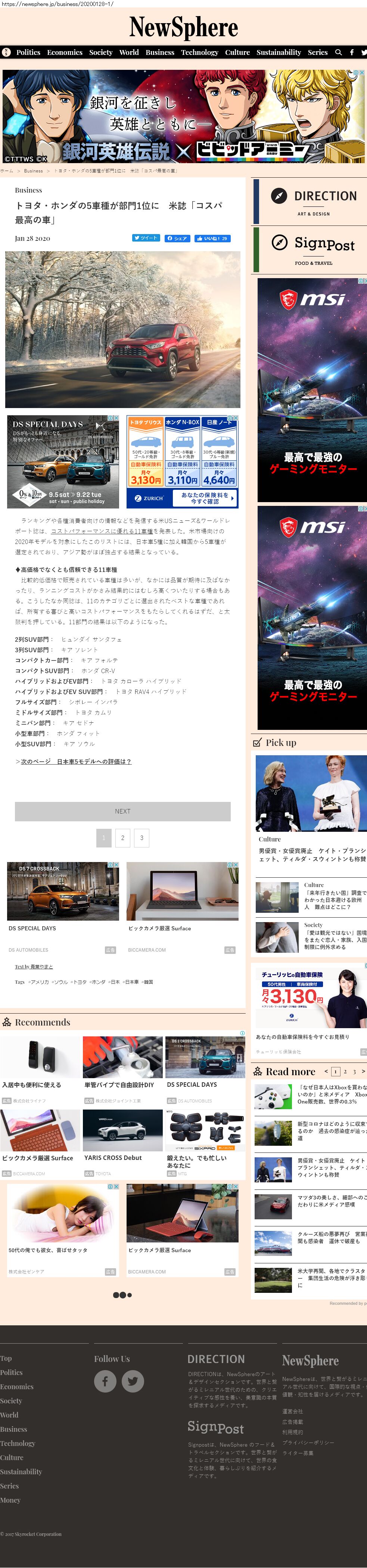Tap the NEXT button

click(122, 811)
